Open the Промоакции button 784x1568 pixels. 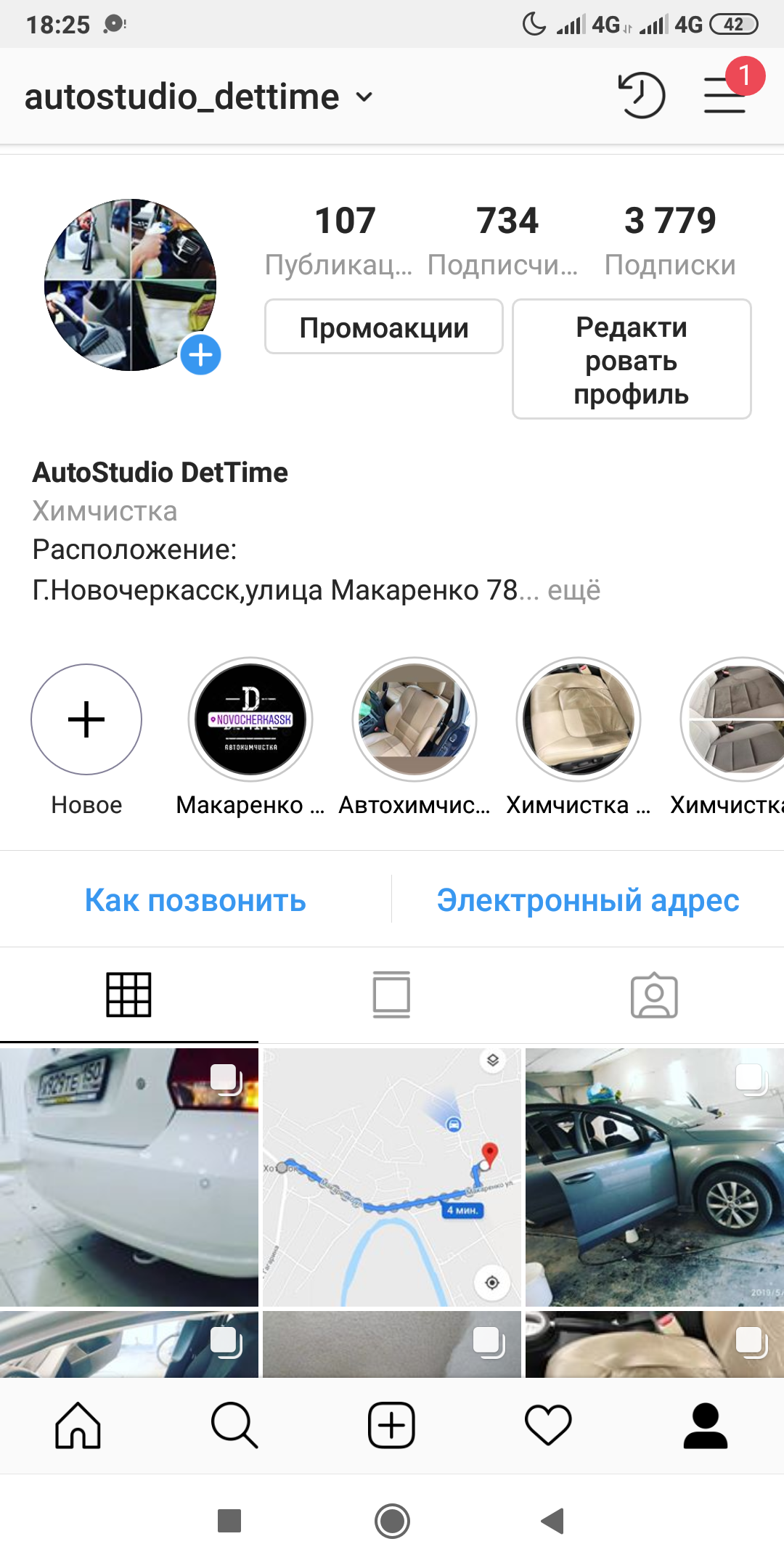384,327
